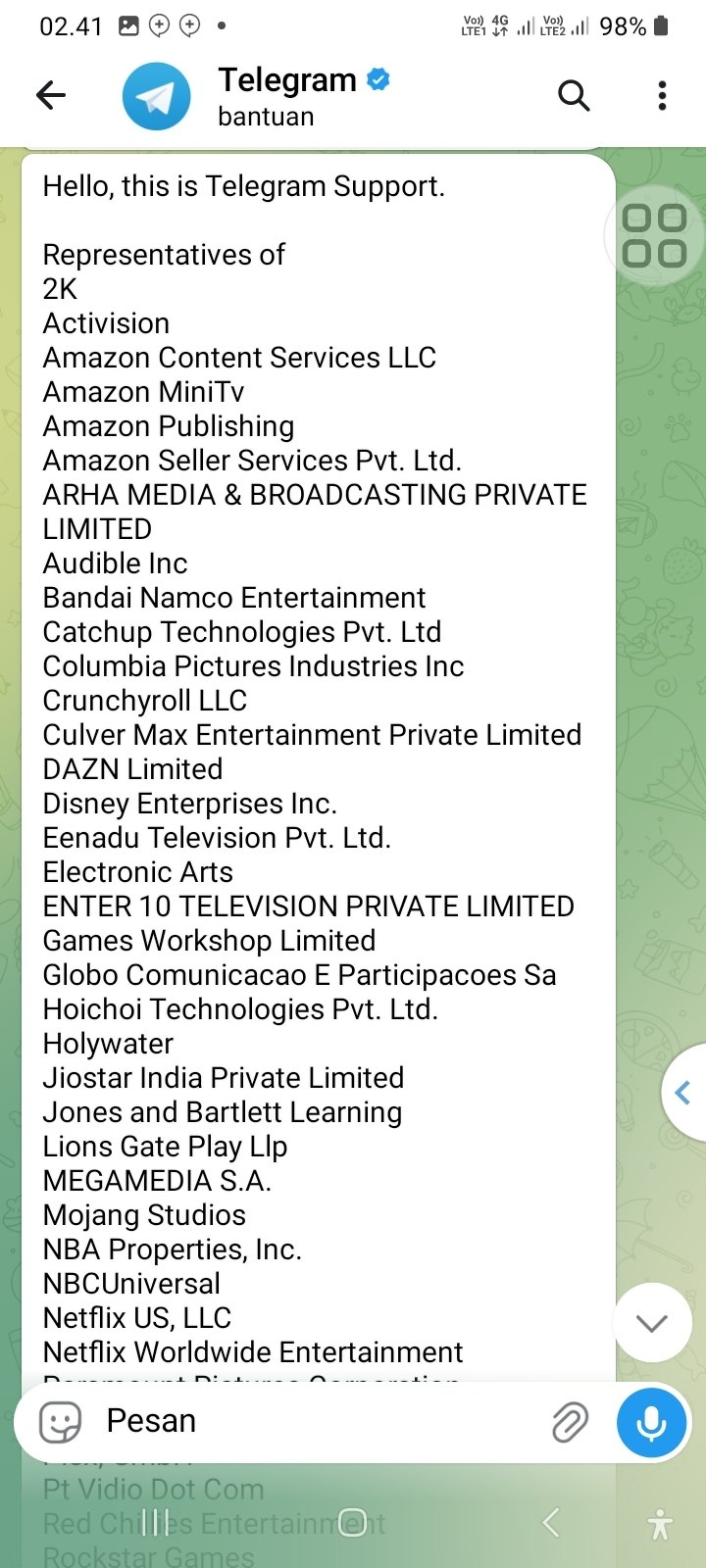Go back from the Telegram chat
Viewport: 706px width, 1568px height.
(51, 95)
